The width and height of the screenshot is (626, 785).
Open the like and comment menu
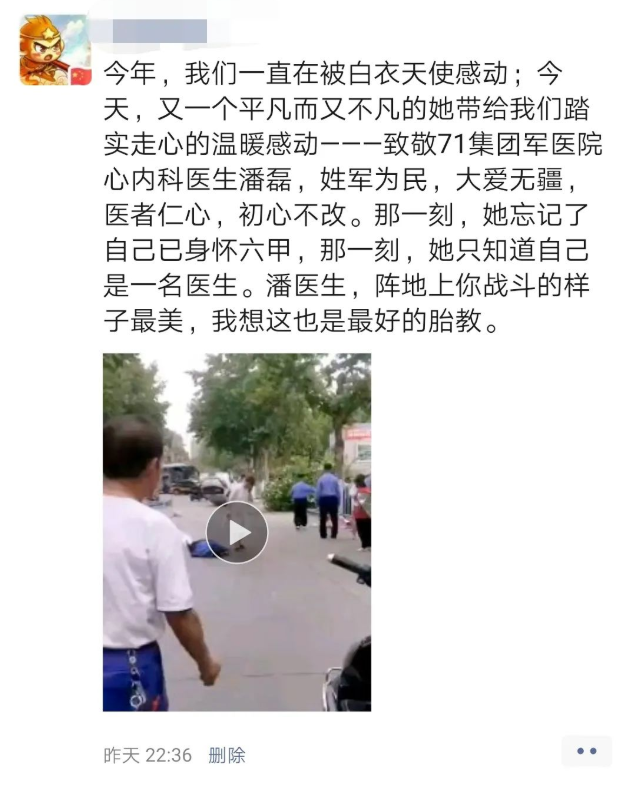click(586, 751)
